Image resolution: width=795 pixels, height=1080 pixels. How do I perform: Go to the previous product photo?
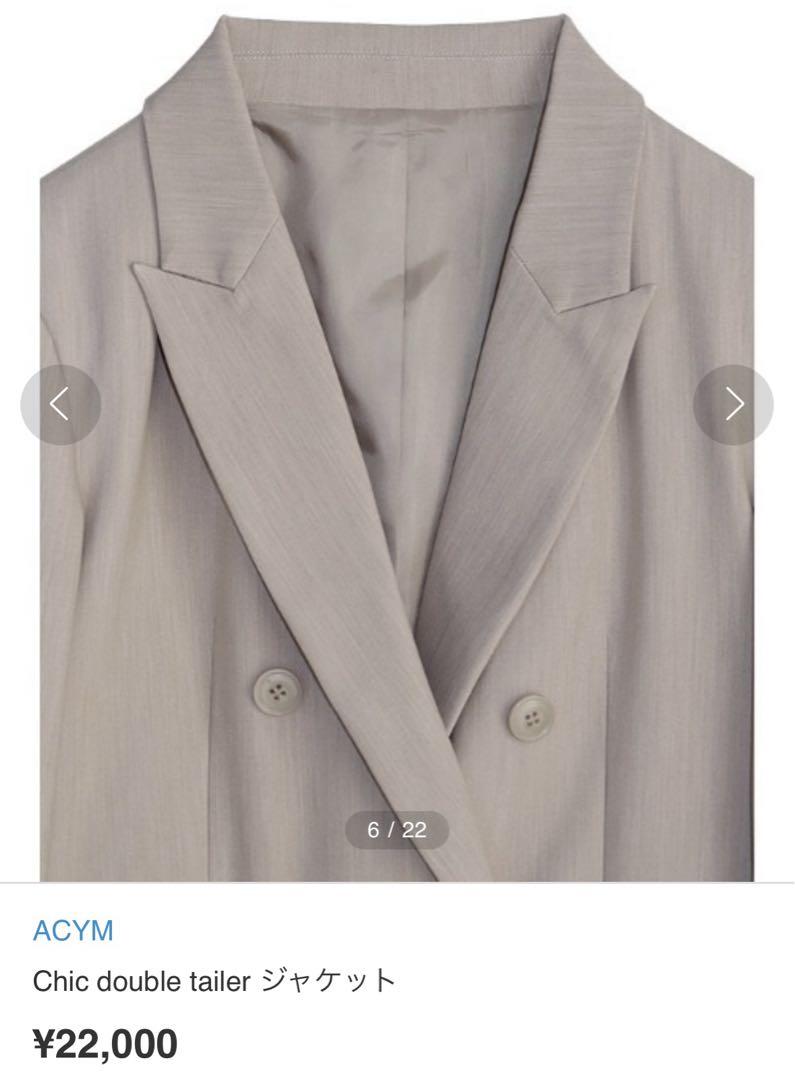[60, 404]
